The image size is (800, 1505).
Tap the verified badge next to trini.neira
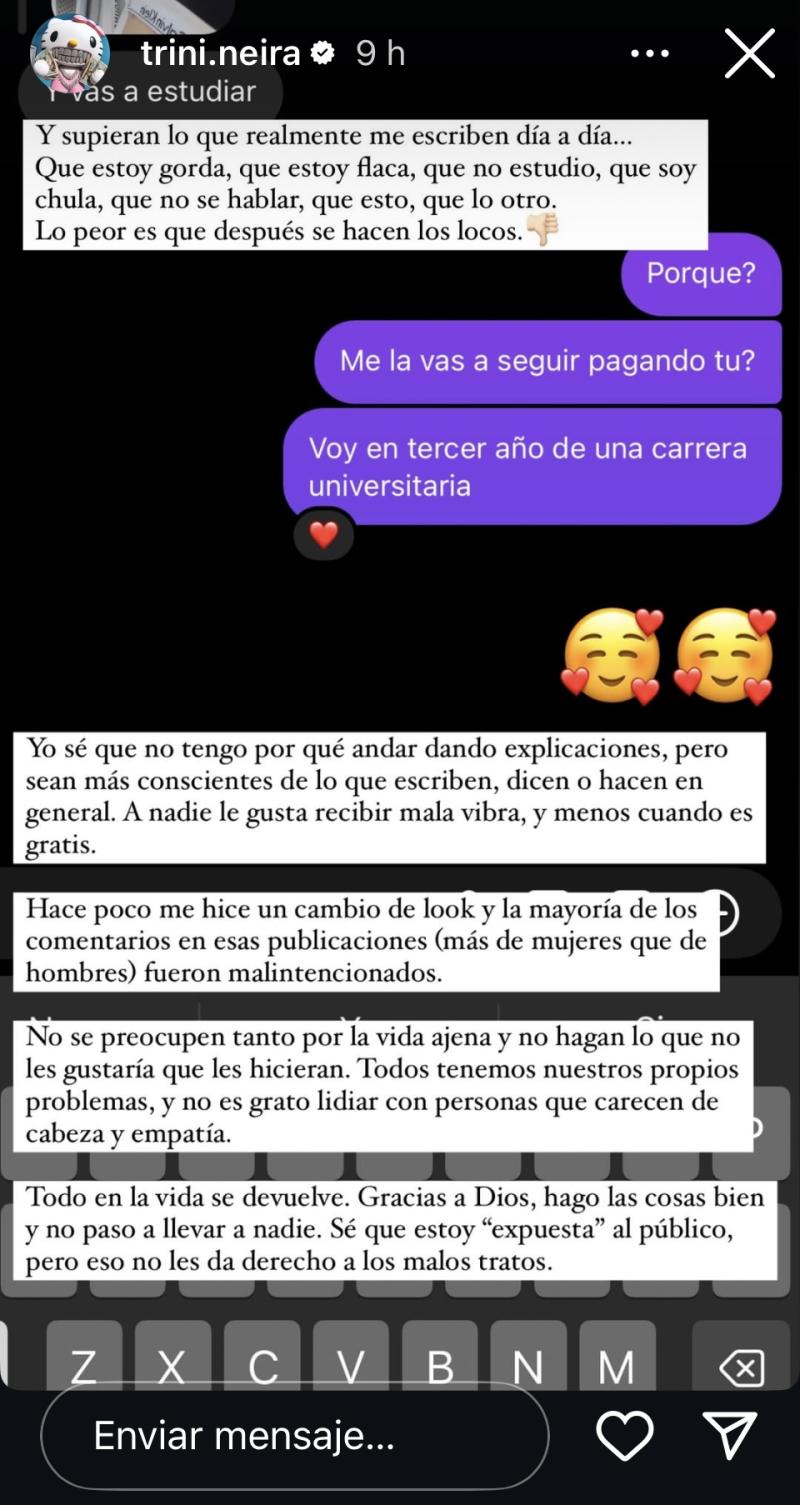pos(322,52)
